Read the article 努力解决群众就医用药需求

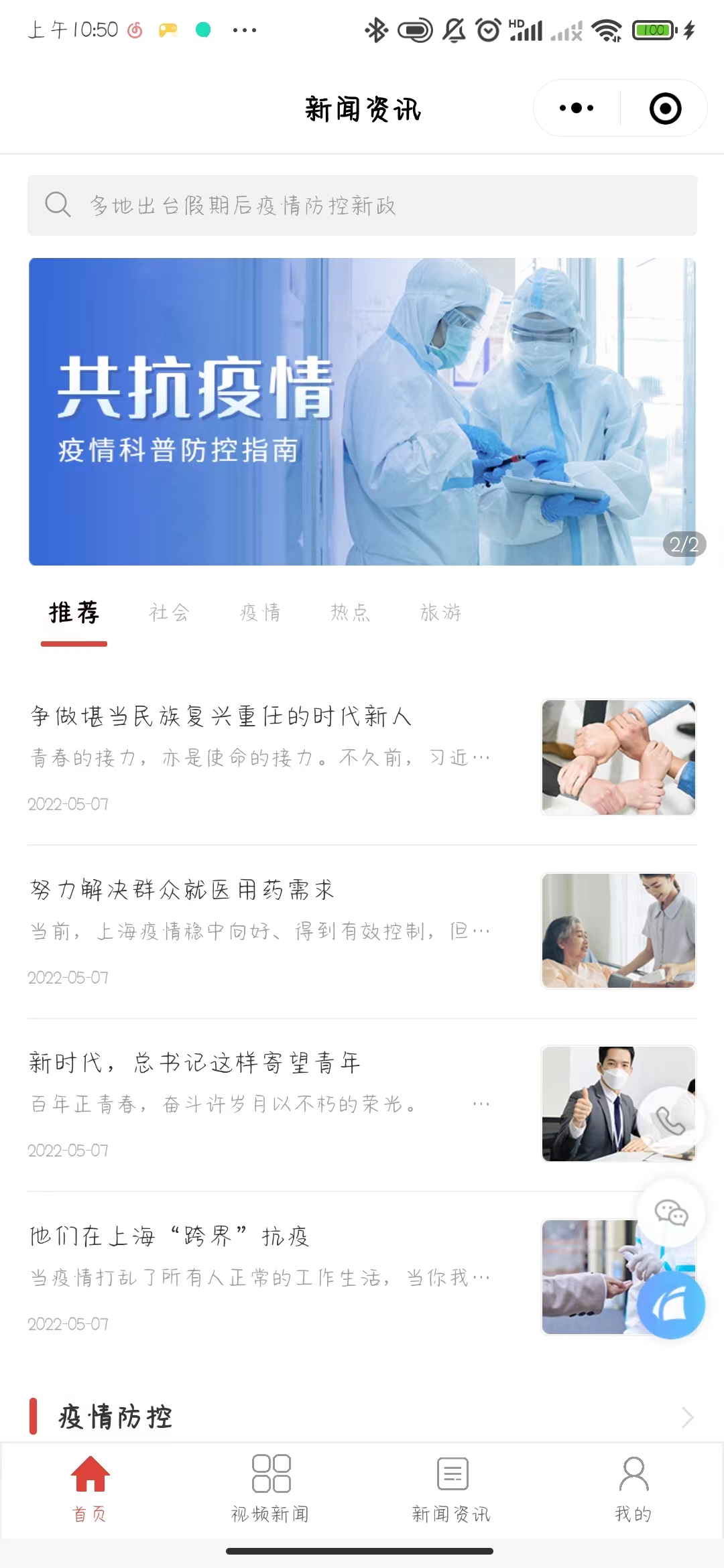(x=182, y=890)
